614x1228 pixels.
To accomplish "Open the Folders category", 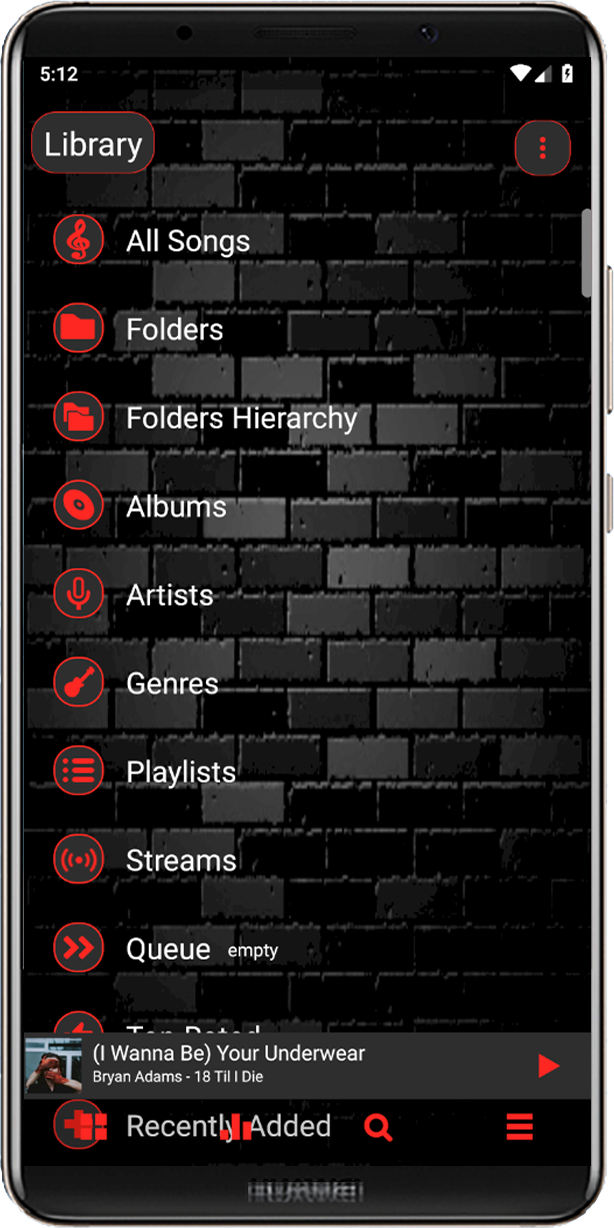I will point(174,329).
